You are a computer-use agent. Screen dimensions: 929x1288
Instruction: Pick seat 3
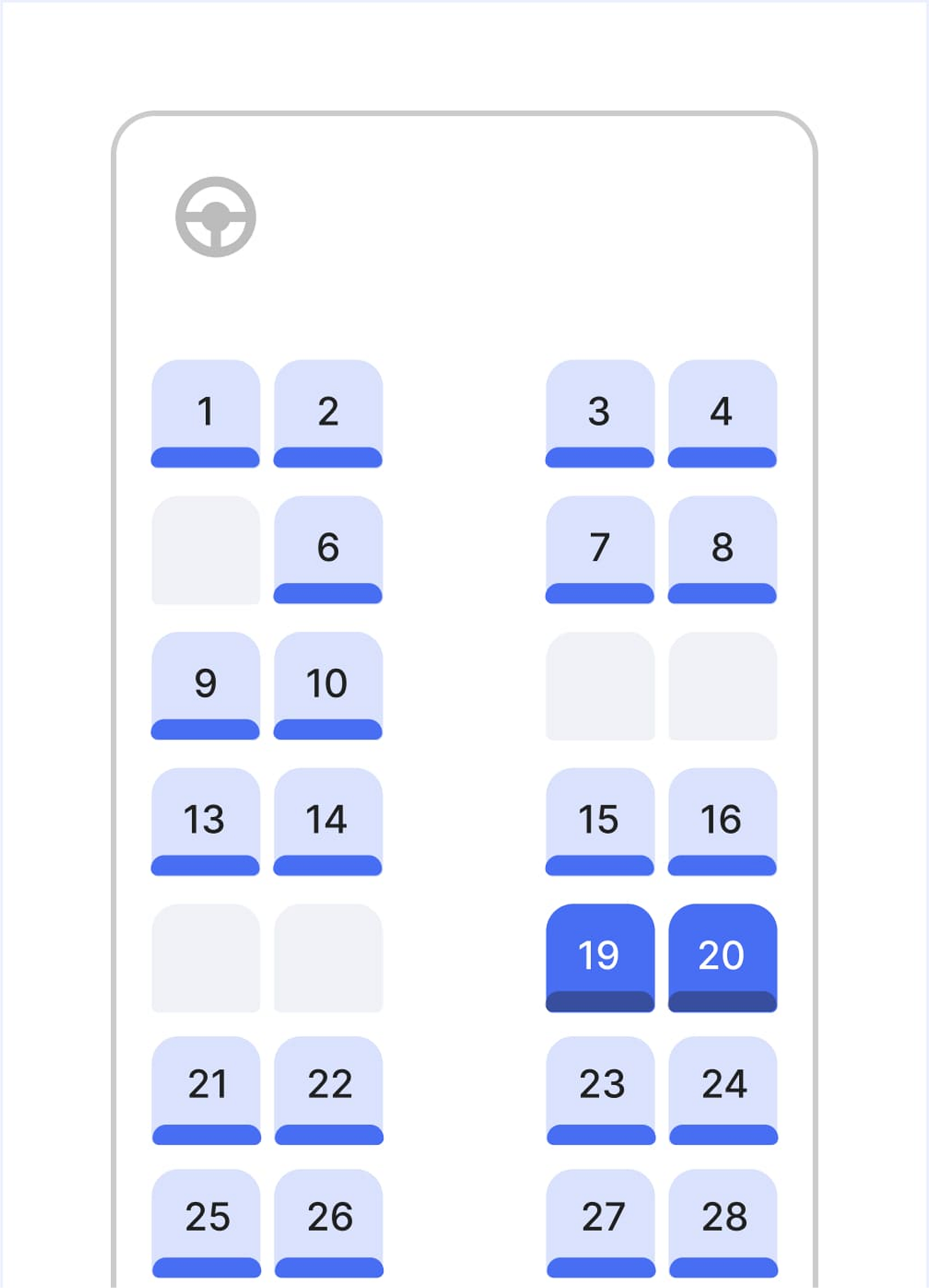pos(599,413)
